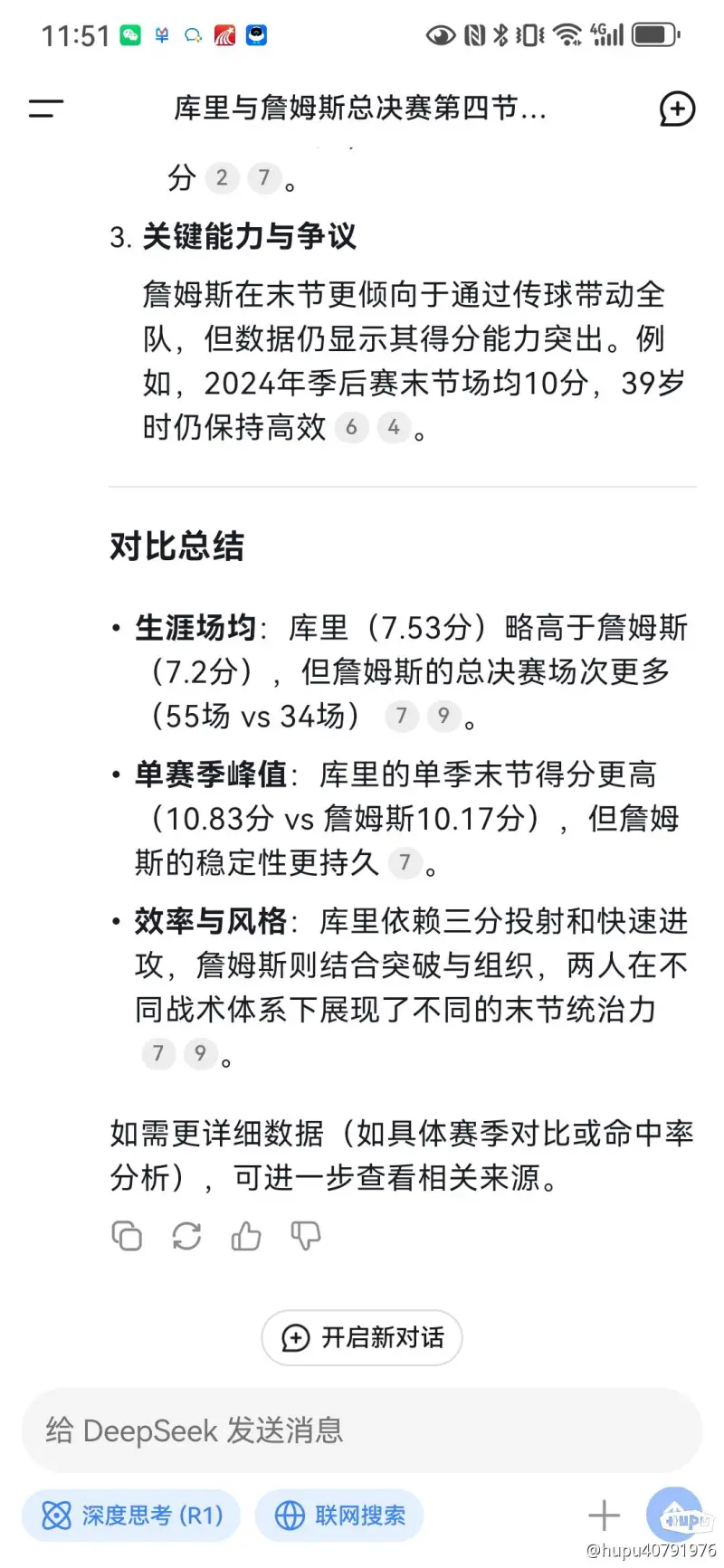724x1568 pixels.
Task: Toggle 深度思考 (R1) mode
Action: [x=131, y=1516]
